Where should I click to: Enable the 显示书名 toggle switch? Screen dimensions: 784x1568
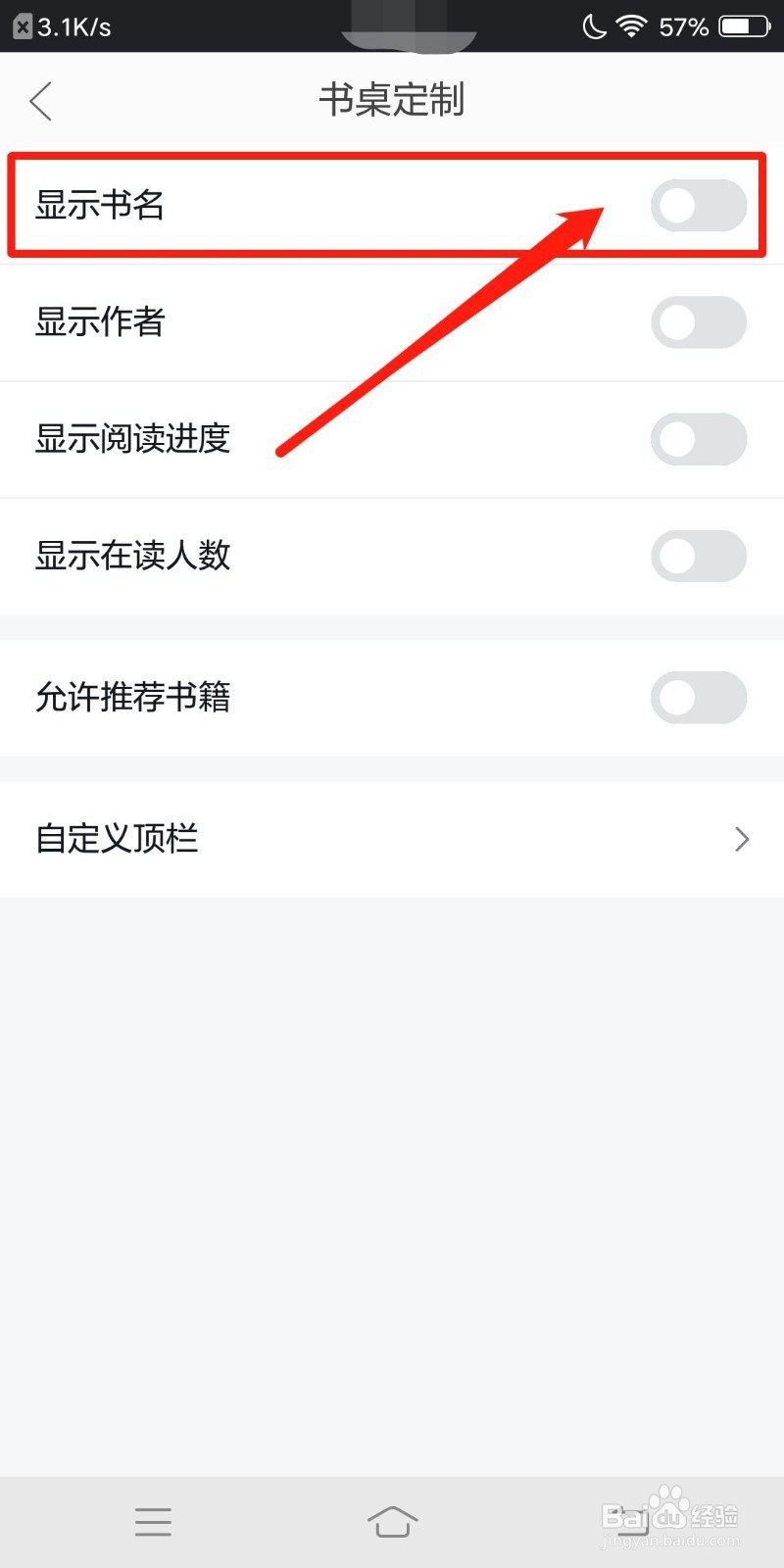(699, 206)
